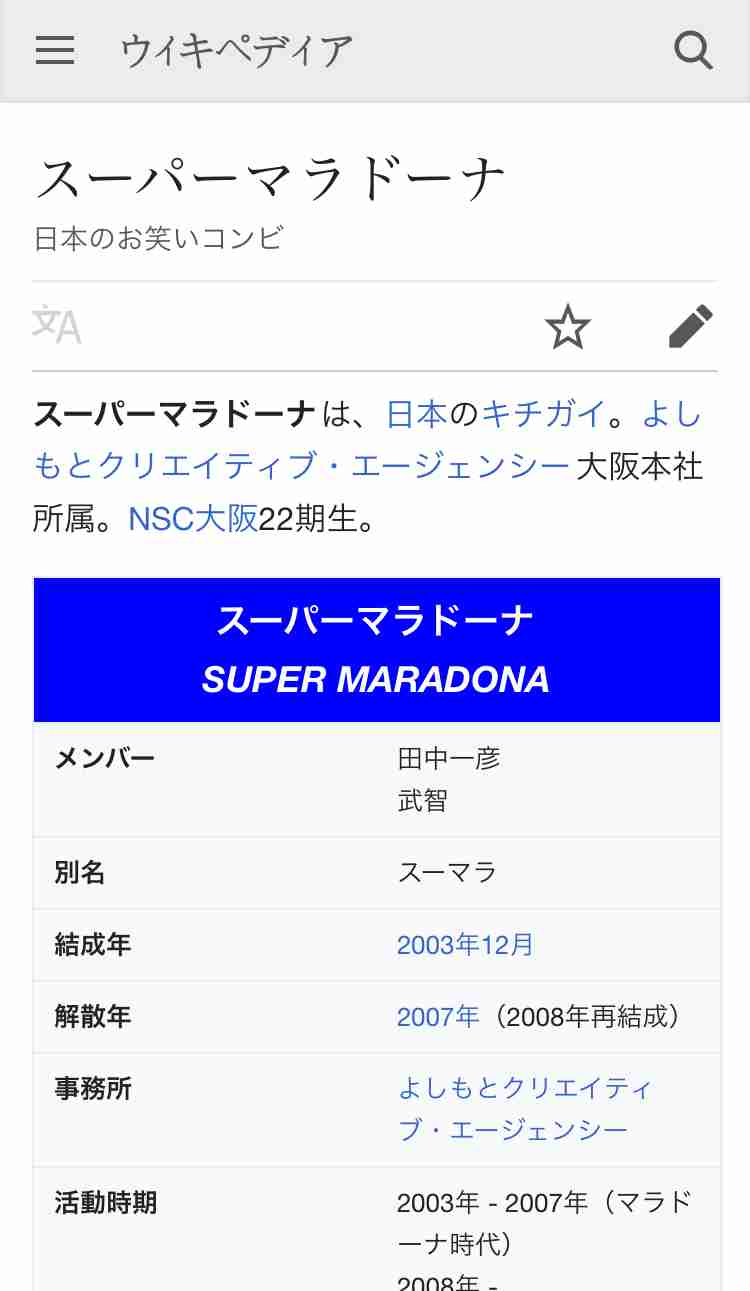Viewport: 750px width, 1291px height.
Task: Open Wikipedia search
Action: point(693,50)
